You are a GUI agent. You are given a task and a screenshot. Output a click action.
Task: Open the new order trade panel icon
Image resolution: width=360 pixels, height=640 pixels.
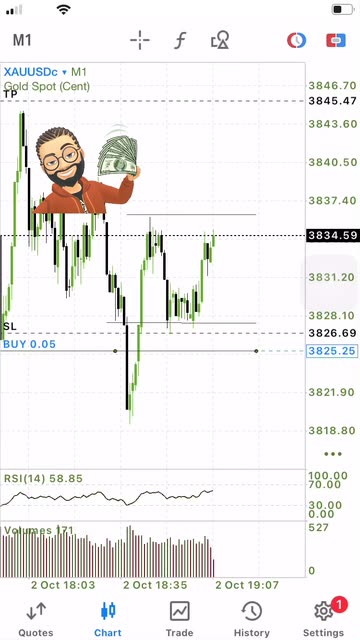(336, 40)
